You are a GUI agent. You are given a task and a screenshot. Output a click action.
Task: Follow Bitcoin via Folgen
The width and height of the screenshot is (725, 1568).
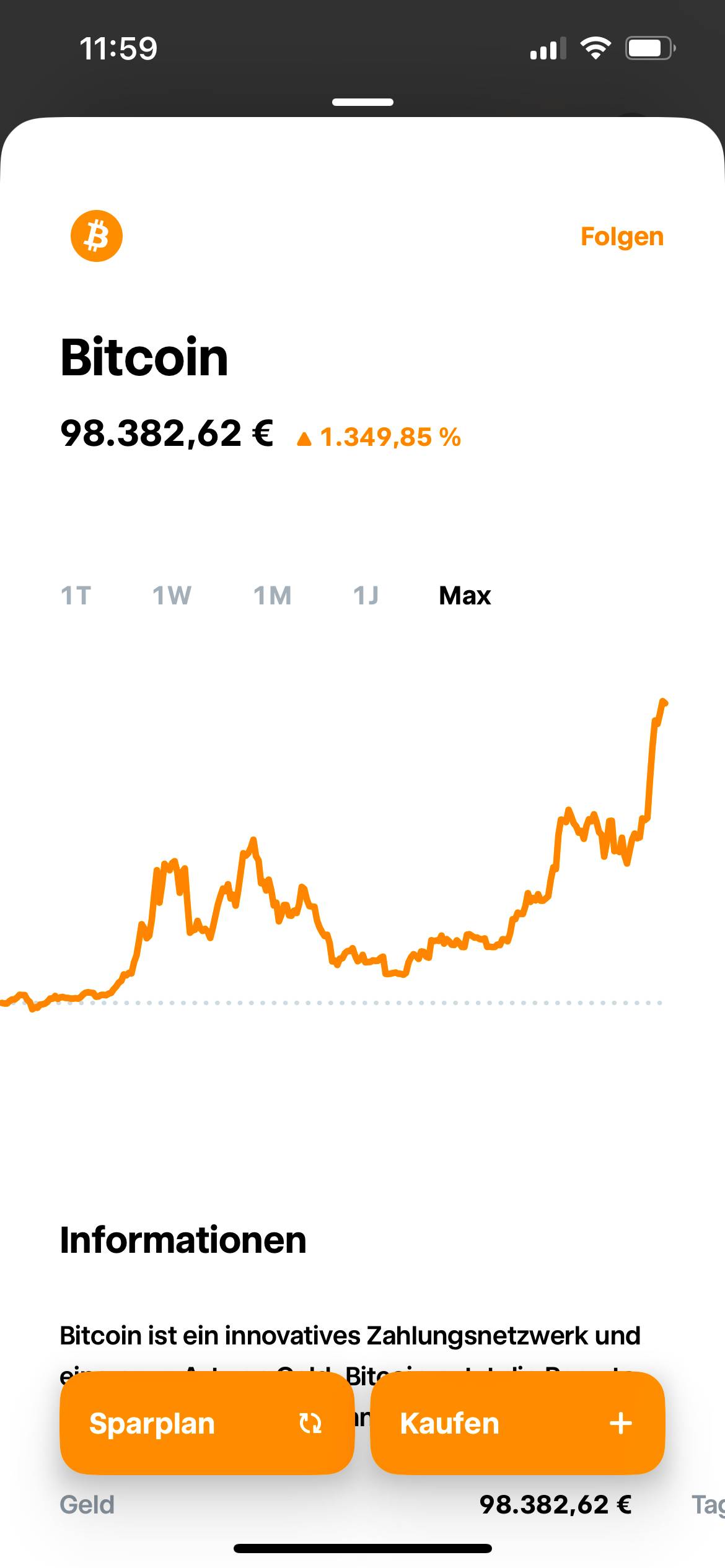click(x=622, y=237)
